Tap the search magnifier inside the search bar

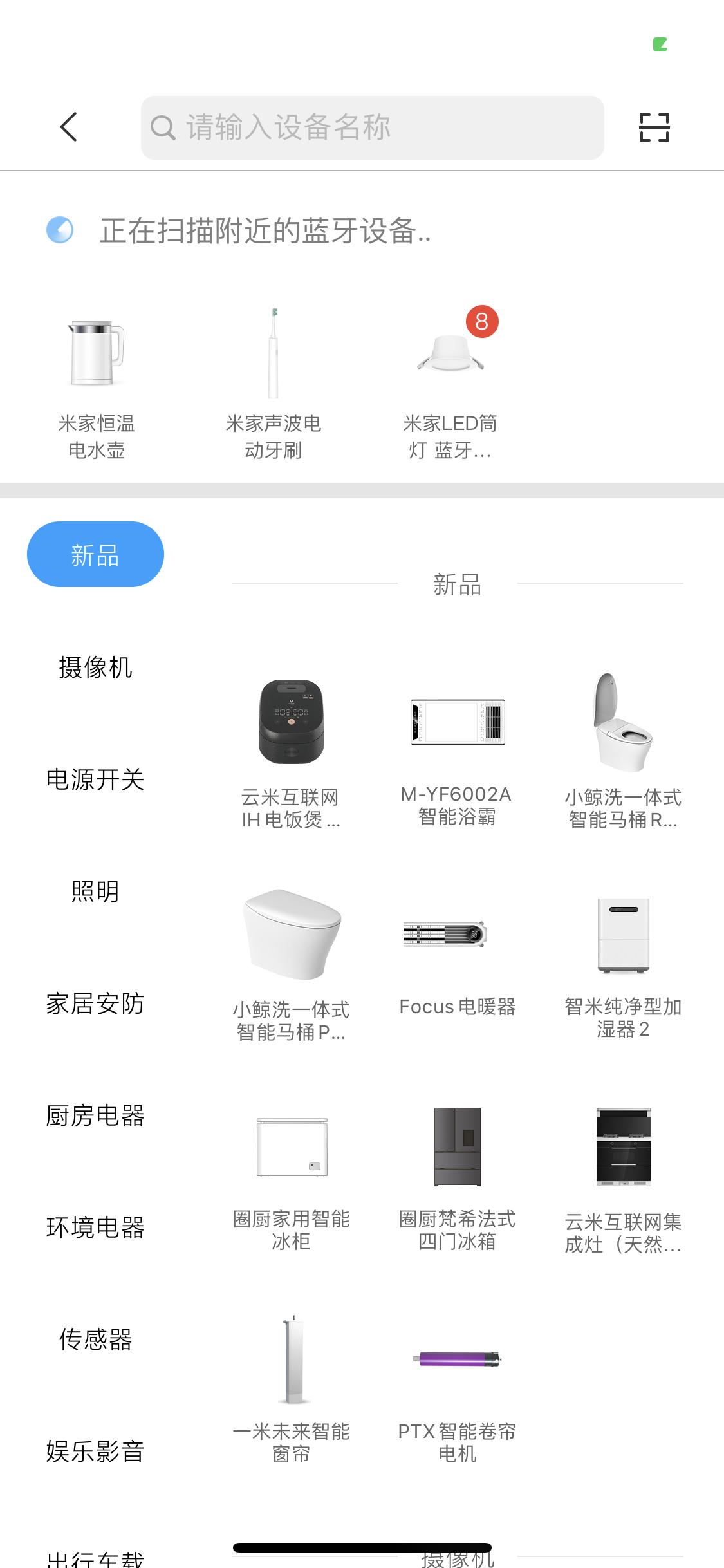click(162, 127)
